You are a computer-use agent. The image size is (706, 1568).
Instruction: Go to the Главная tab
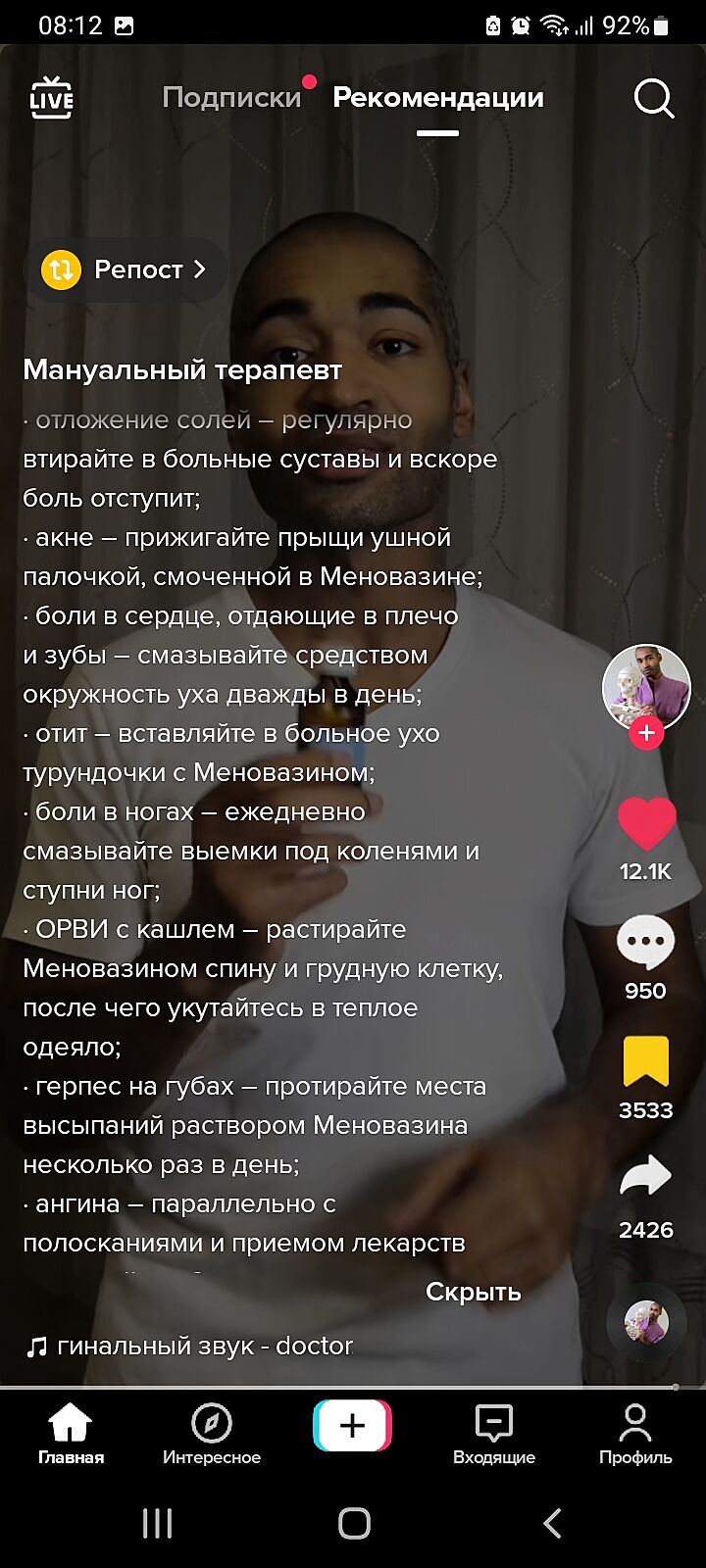(x=71, y=1433)
